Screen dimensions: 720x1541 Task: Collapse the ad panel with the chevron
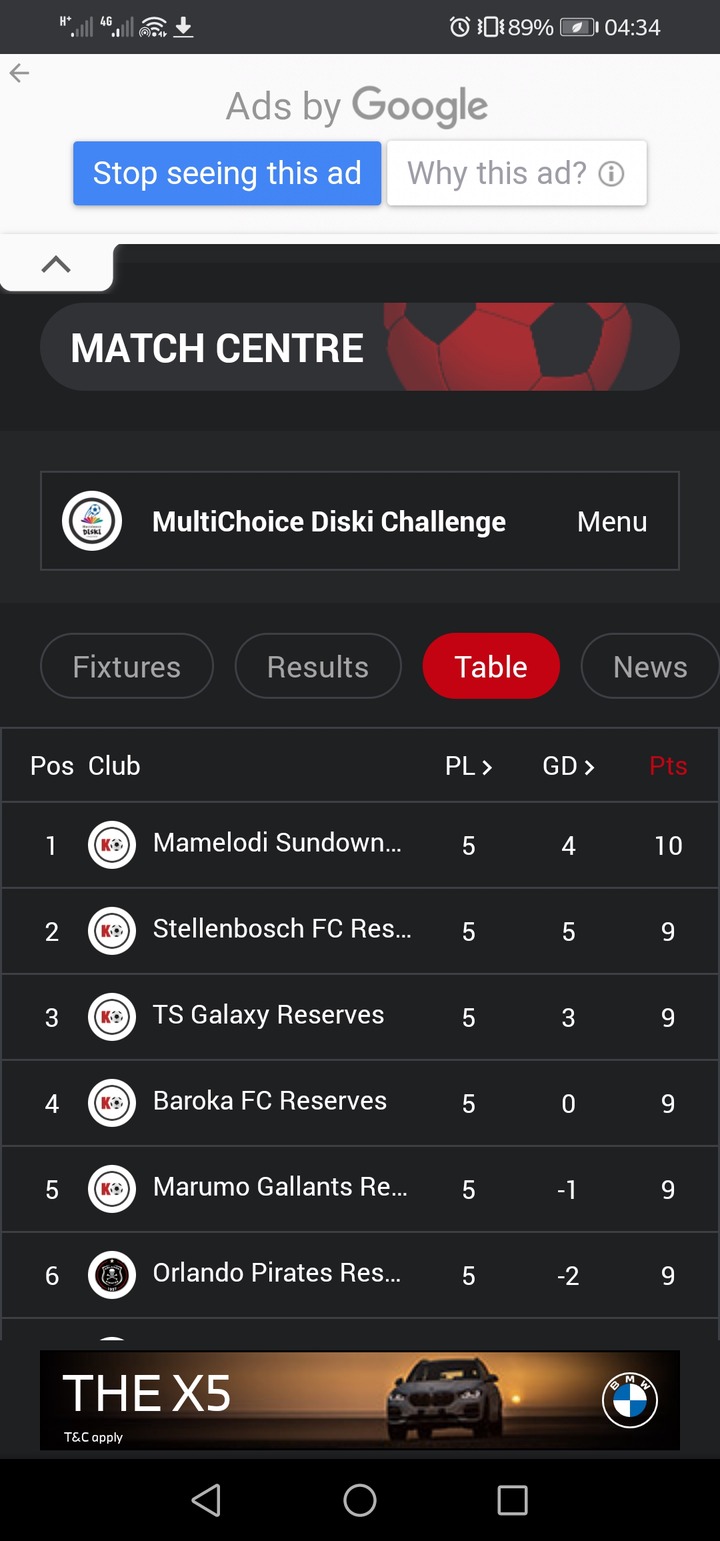tap(56, 265)
